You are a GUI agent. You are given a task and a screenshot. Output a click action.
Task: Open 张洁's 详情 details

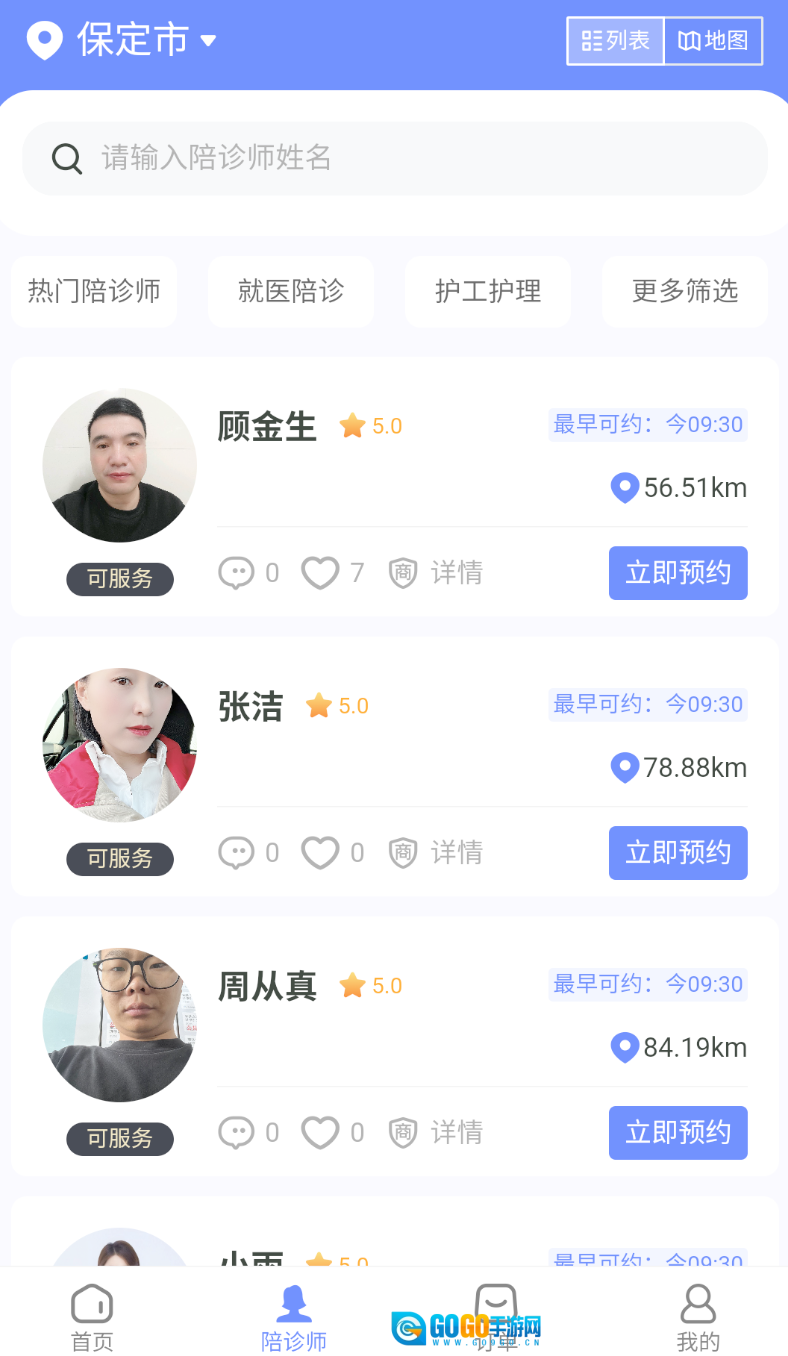(436, 853)
